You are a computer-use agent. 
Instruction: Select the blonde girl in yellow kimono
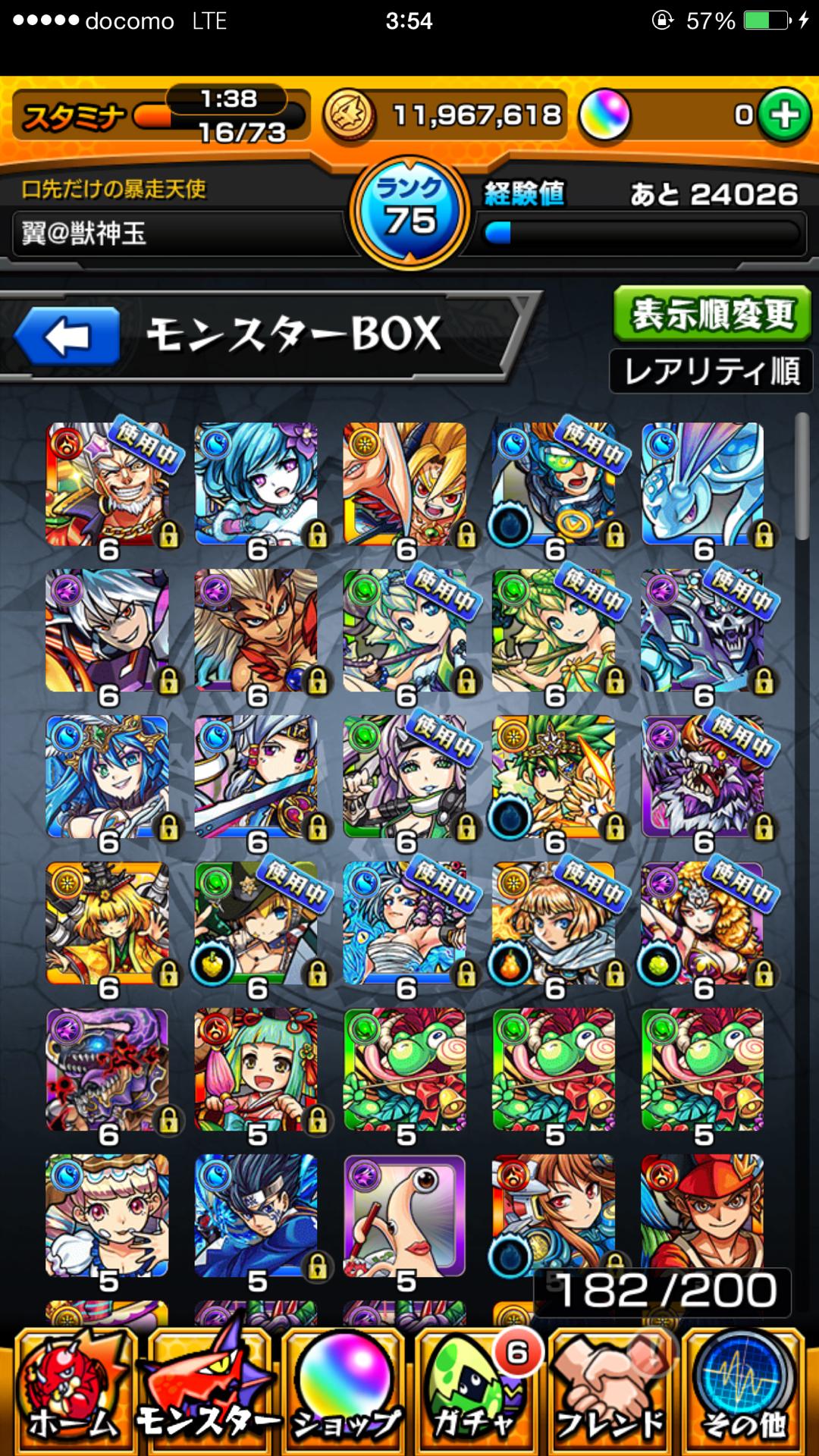point(108,924)
